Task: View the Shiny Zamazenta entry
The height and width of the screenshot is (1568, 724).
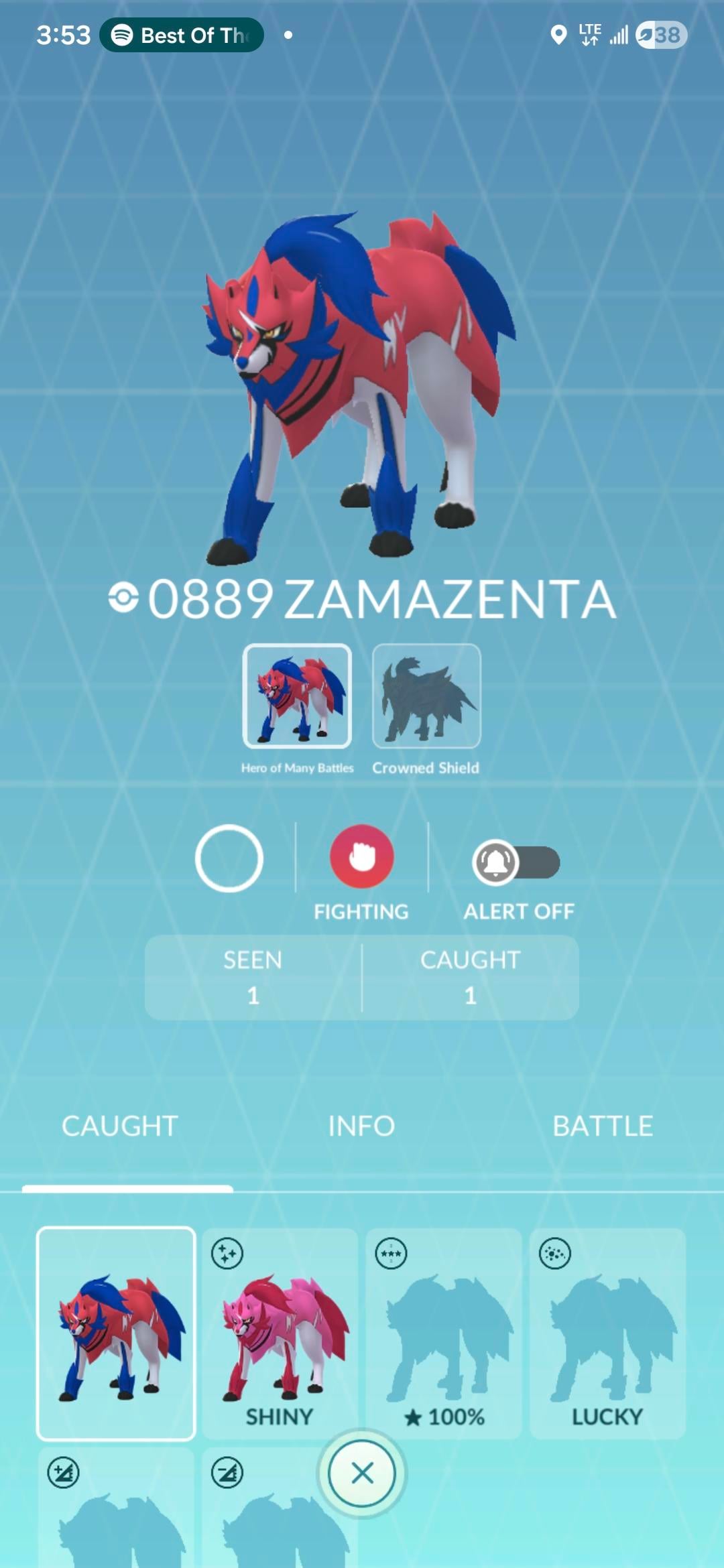Action: (x=280, y=1333)
